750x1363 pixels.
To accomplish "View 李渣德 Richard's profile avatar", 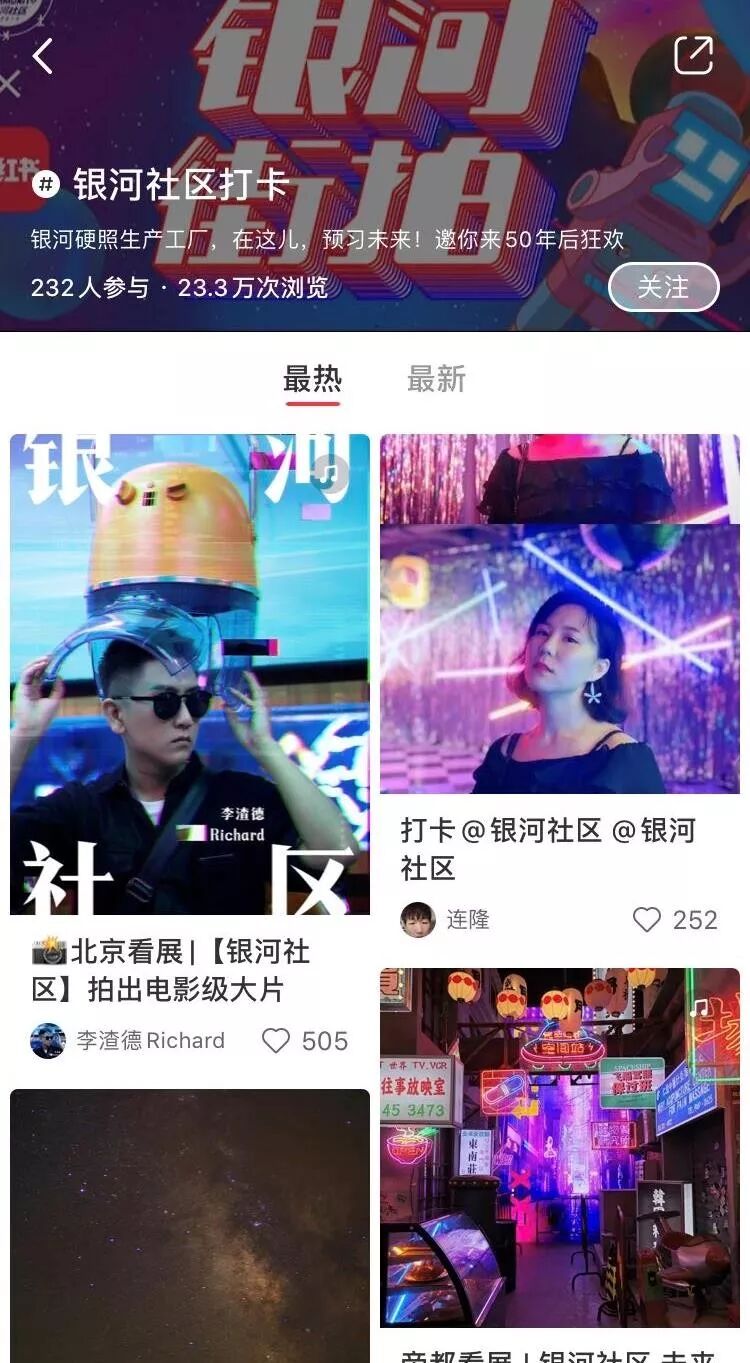I will point(48,1041).
